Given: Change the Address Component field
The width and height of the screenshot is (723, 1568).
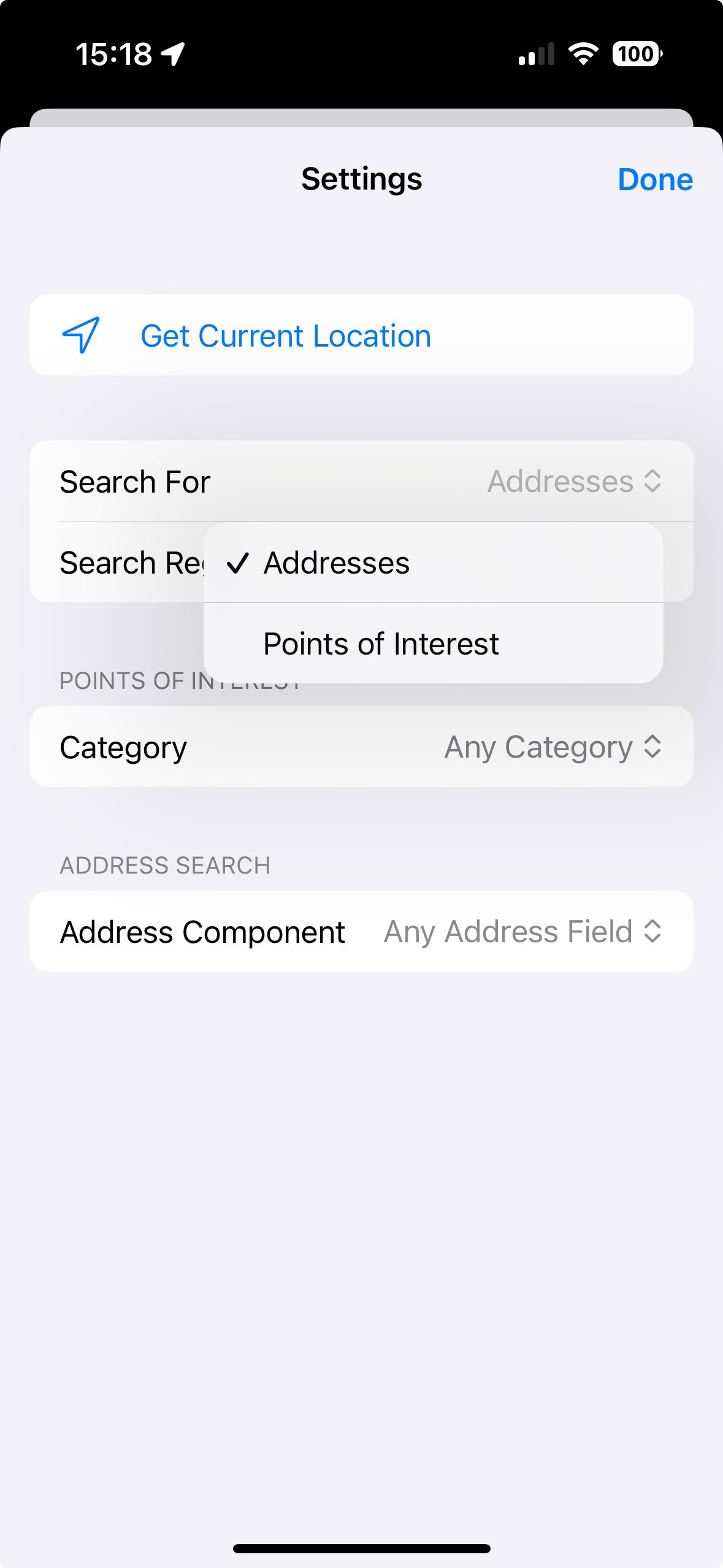Looking at the screenshot, I should pyautogui.click(x=522, y=932).
